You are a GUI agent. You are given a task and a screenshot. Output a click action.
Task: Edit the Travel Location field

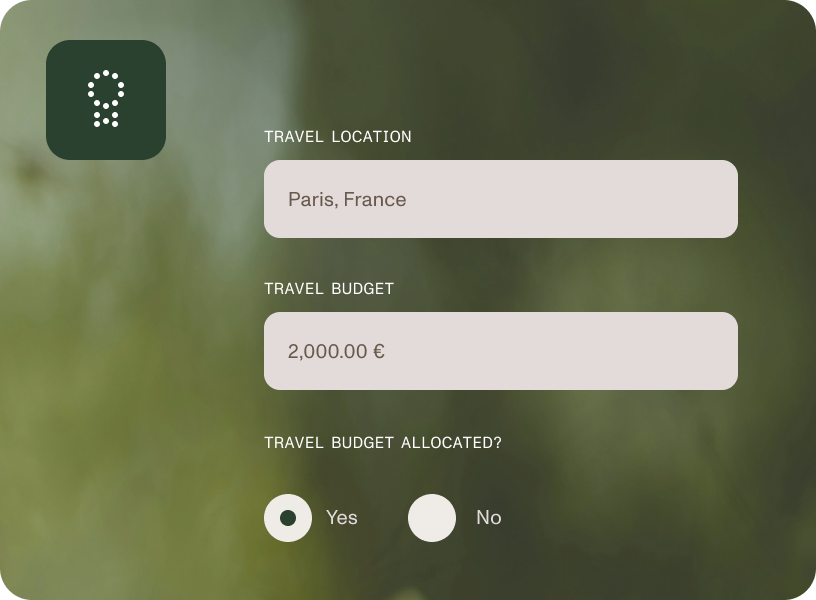500,199
